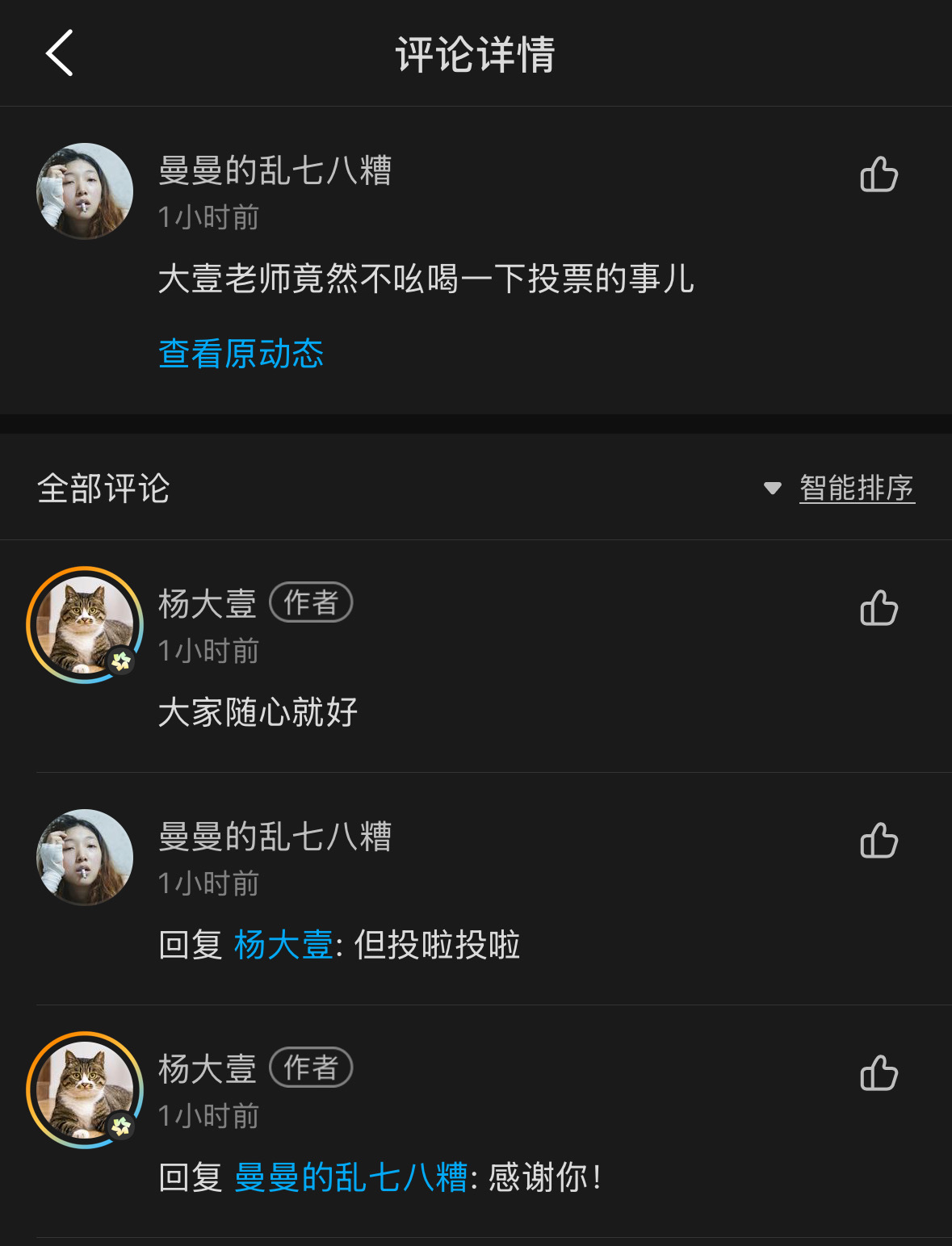952x1246 pixels.
Task: Open the 智能排序 sort dropdown
Action: point(855,488)
